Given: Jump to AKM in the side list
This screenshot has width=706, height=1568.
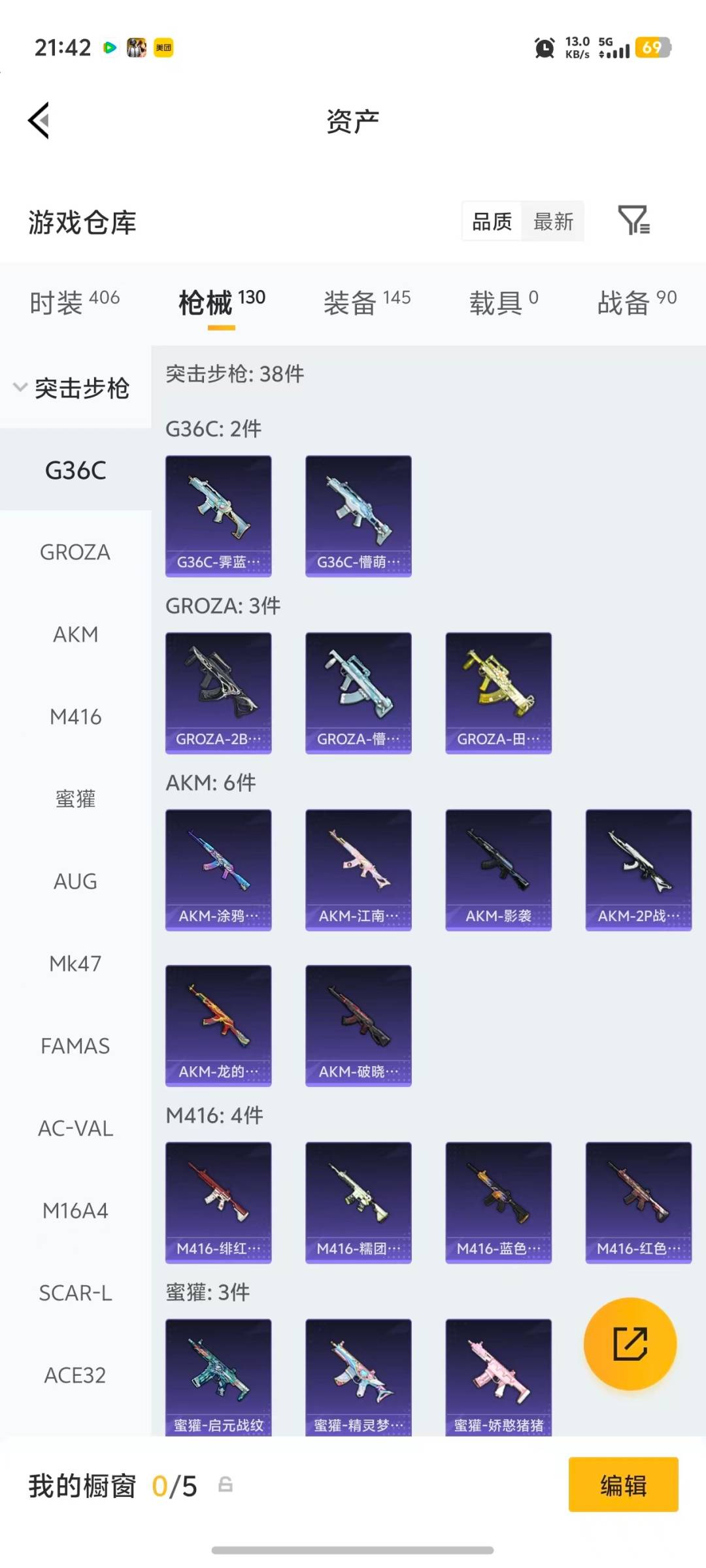Looking at the screenshot, I should pyautogui.click(x=75, y=634).
